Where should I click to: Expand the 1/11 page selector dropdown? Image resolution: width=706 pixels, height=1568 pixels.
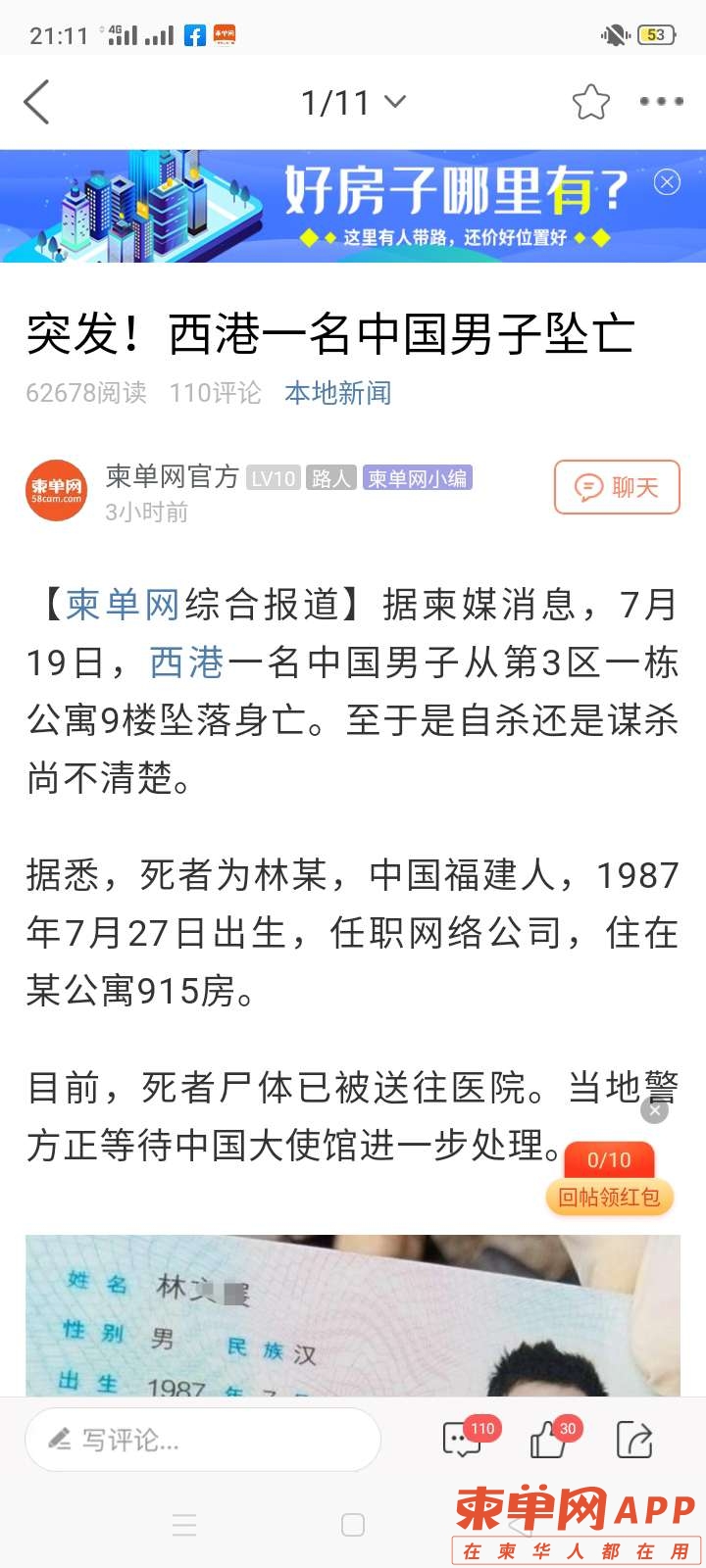coord(353,102)
